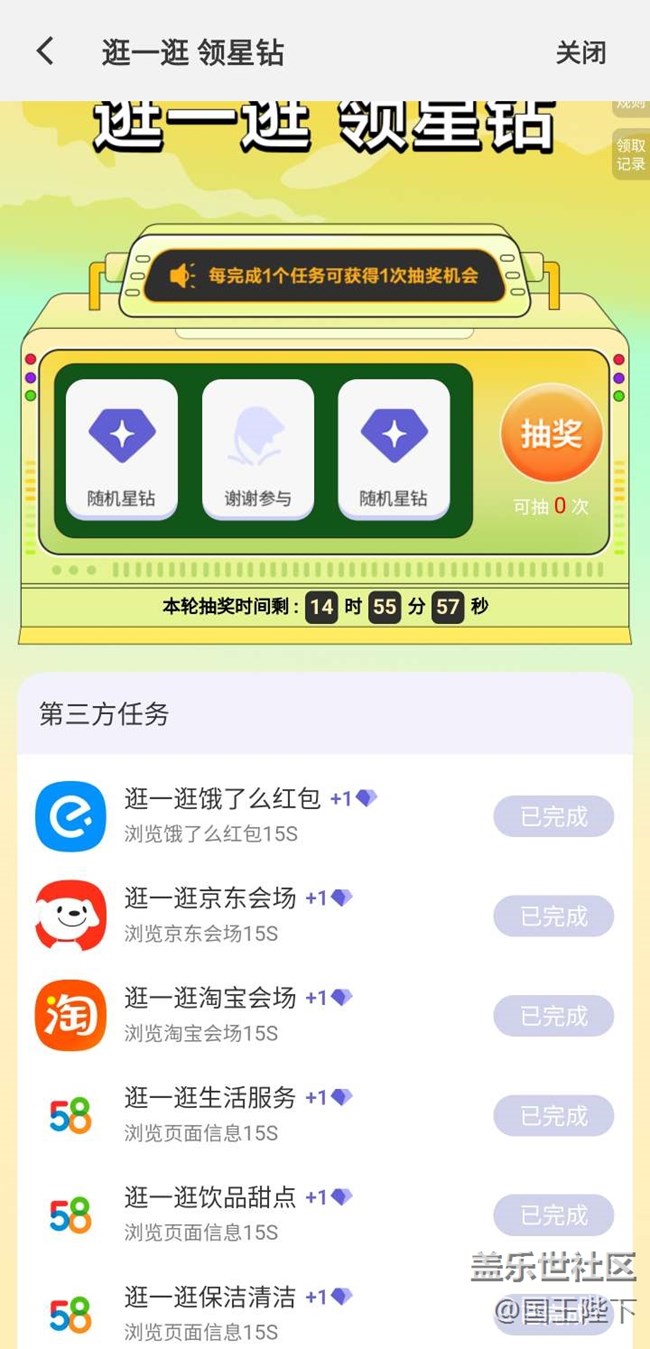Go back with the top-left arrow
Image resolution: width=650 pixels, height=1349 pixels.
pos(45,51)
